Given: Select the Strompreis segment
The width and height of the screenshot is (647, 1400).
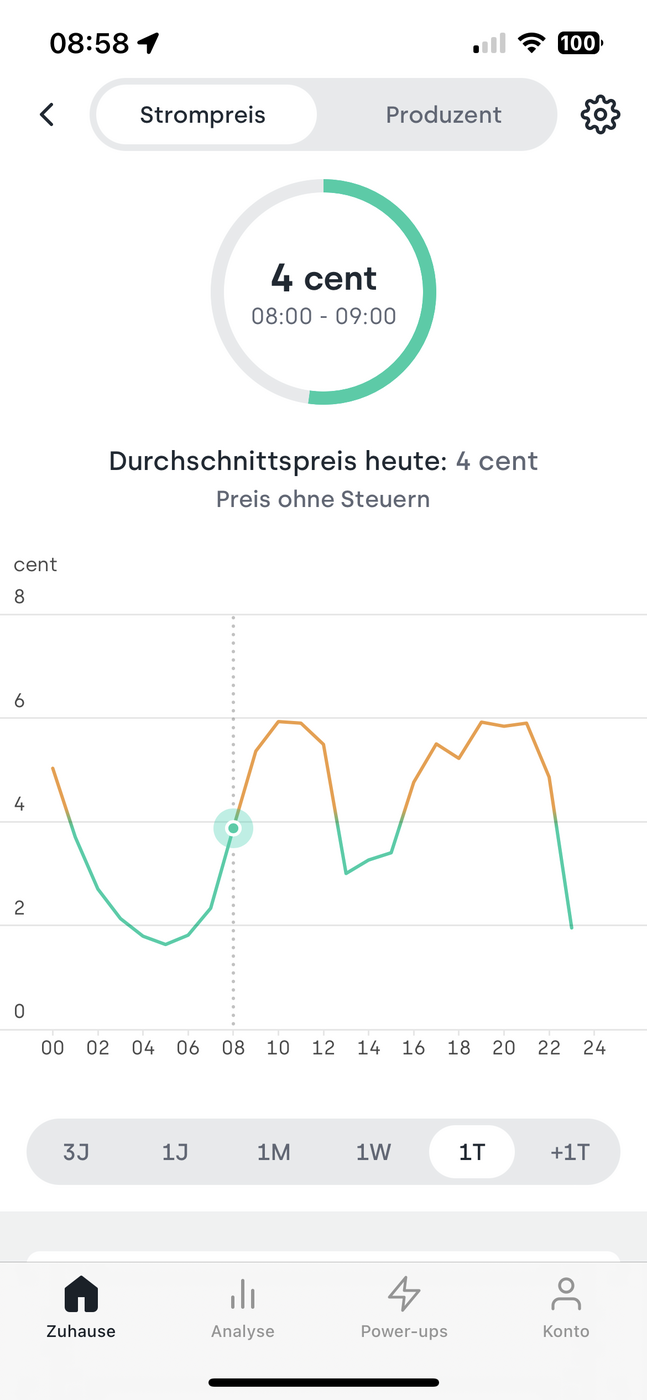Looking at the screenshot, I should (203, 115).
